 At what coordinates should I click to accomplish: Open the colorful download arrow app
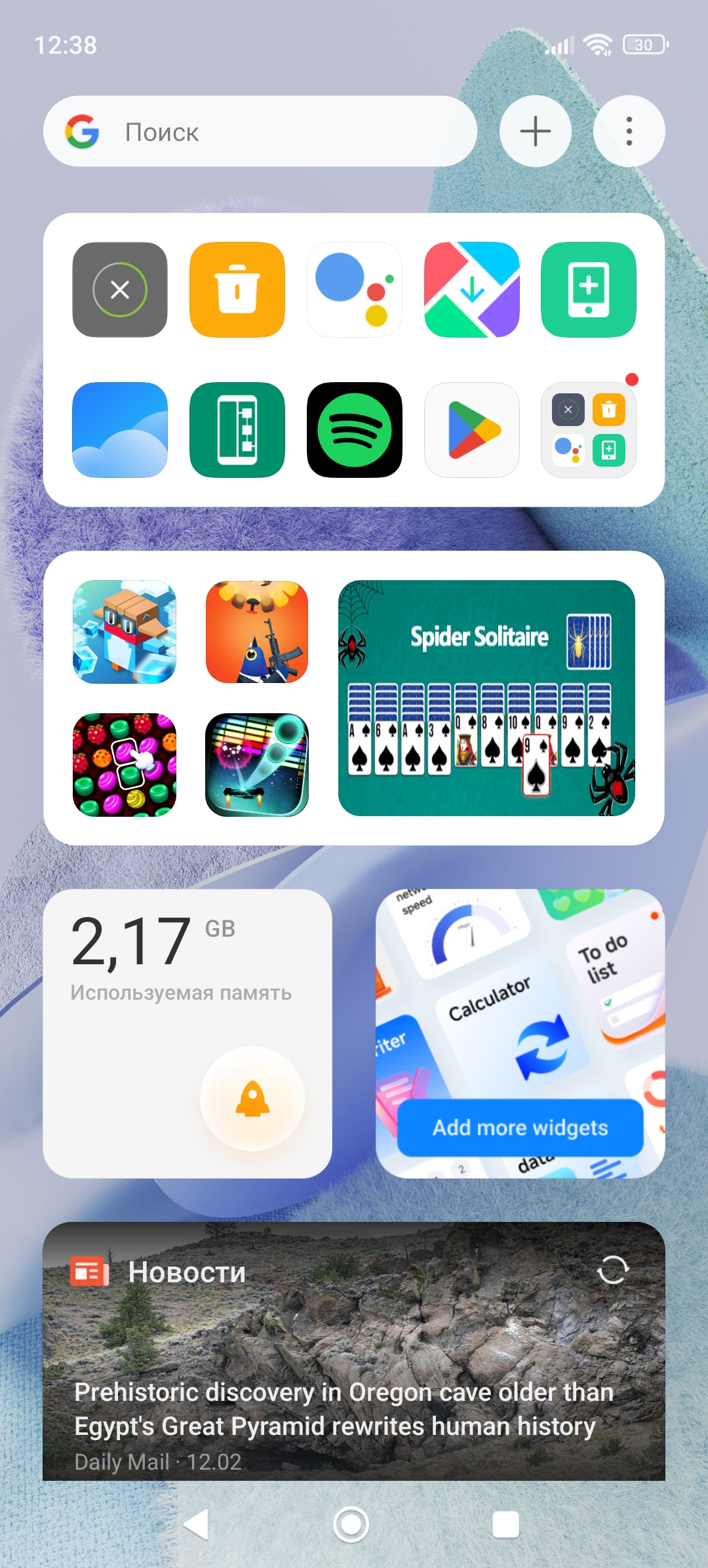pos(471,290)
